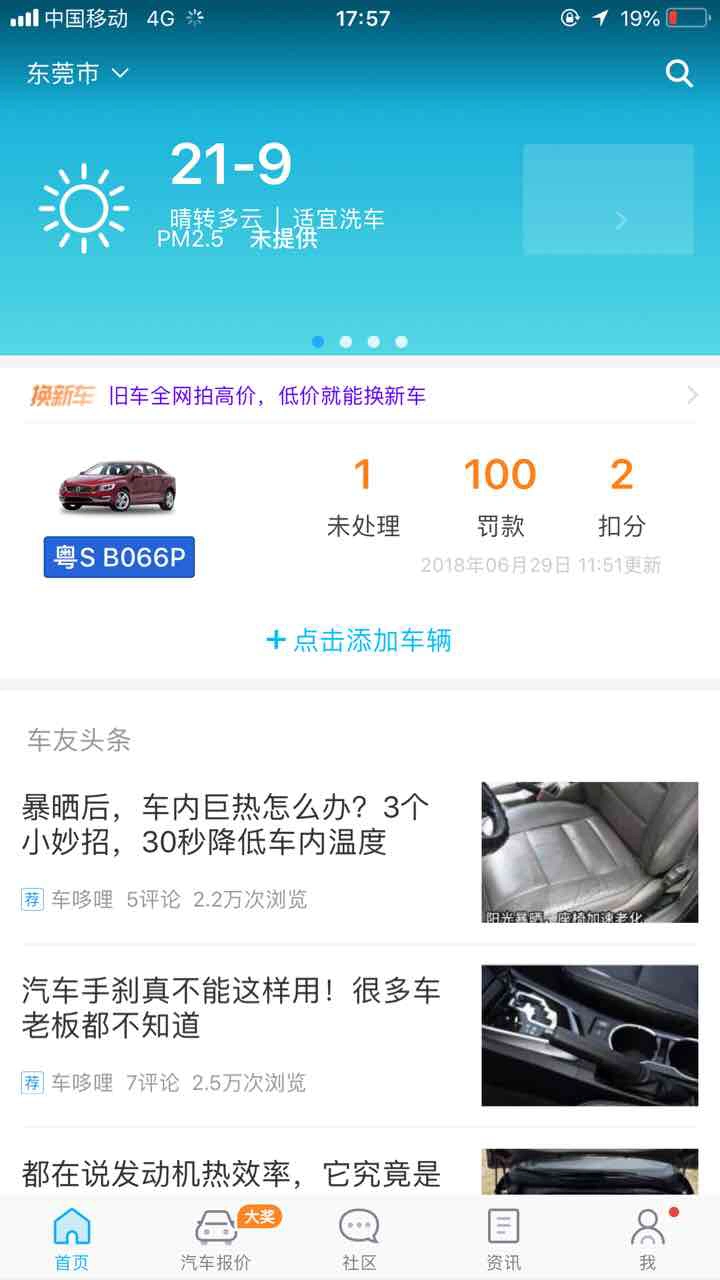Tap 点击添加车辆 to add a vehicle
This screenshot has height=1280, width=720.
pyautogui.click(x=359, y=640)
